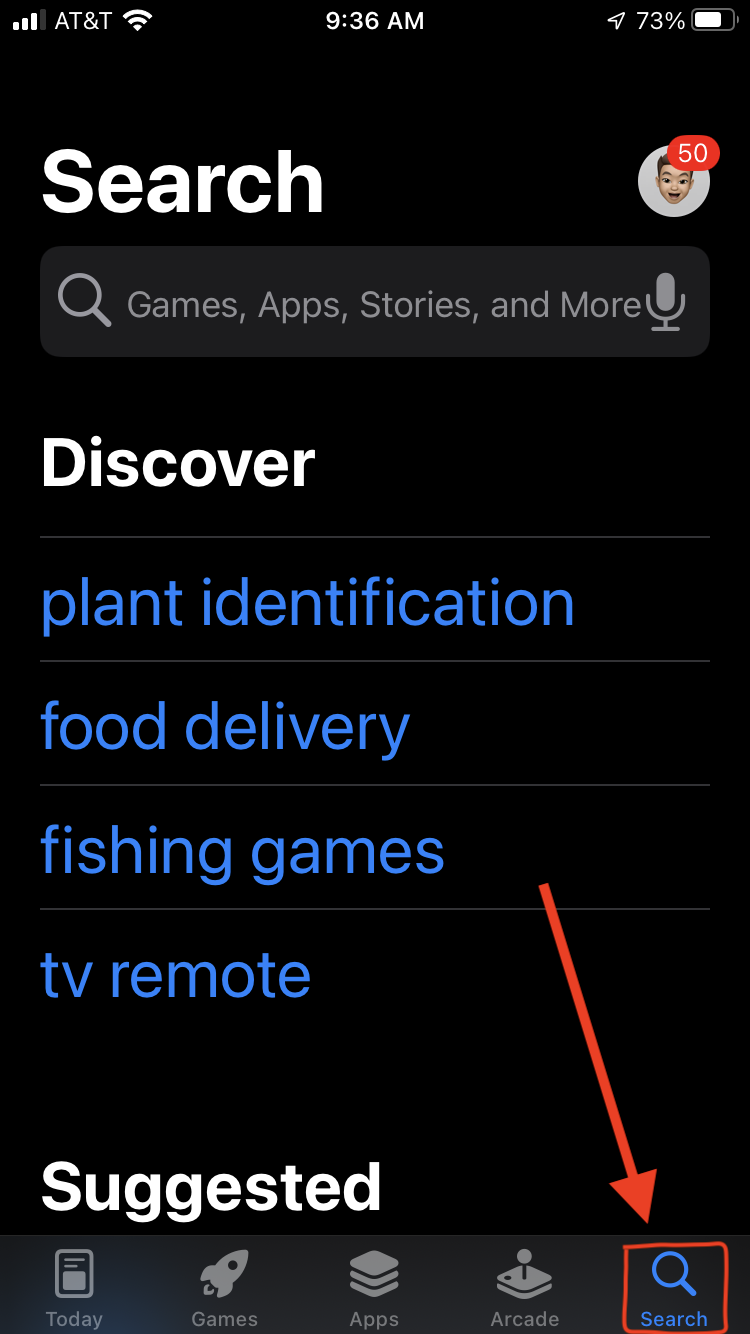The height and width of the screenshot is (1334, 750).
Task: Search for food delivery
Action: [225, 727]
